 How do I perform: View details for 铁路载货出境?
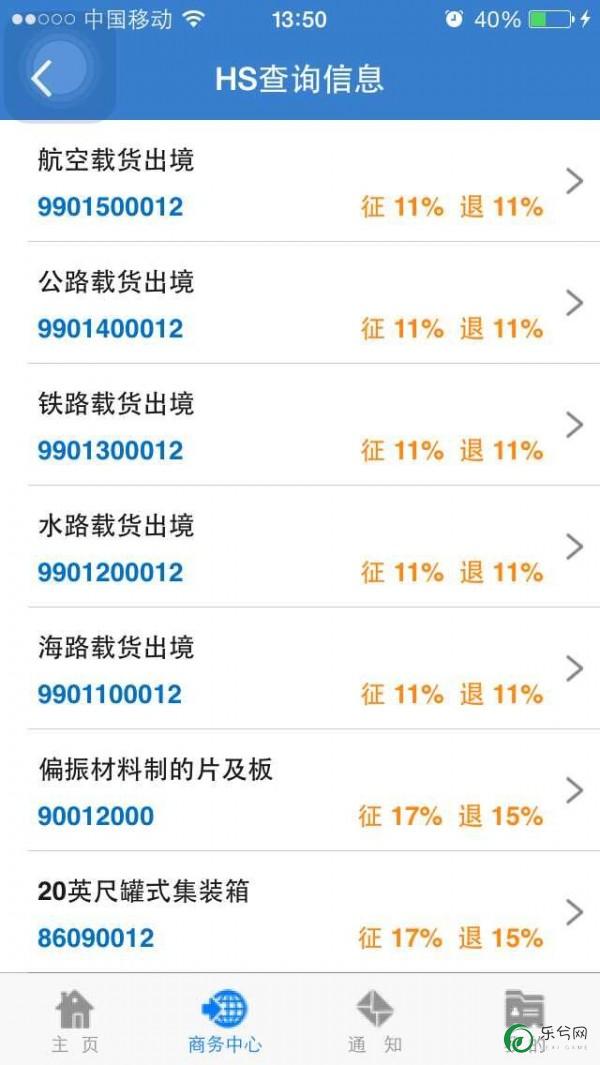click(x=300, y=425)
